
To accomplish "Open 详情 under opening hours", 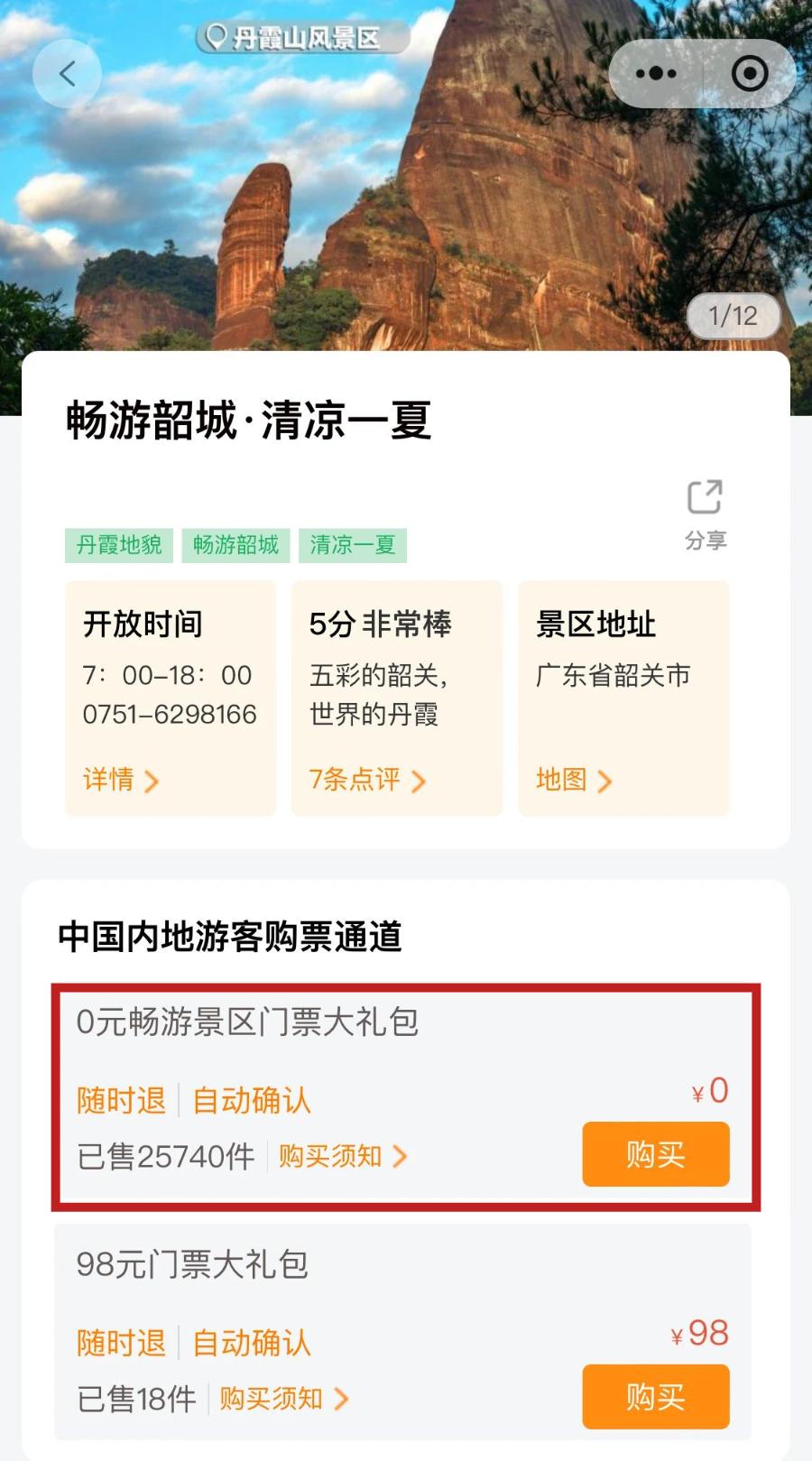I will point(120,780).
